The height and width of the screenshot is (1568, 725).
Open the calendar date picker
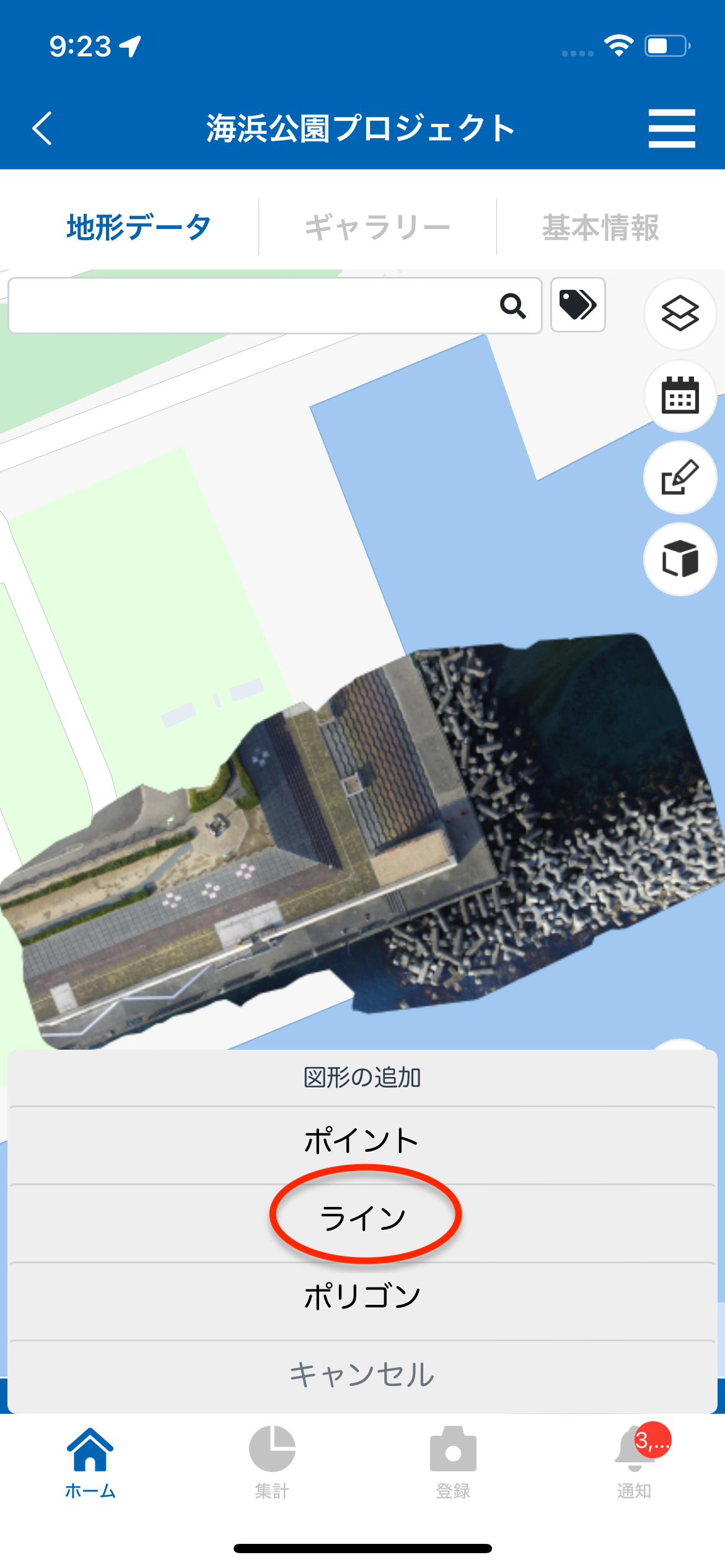[680, 396]
